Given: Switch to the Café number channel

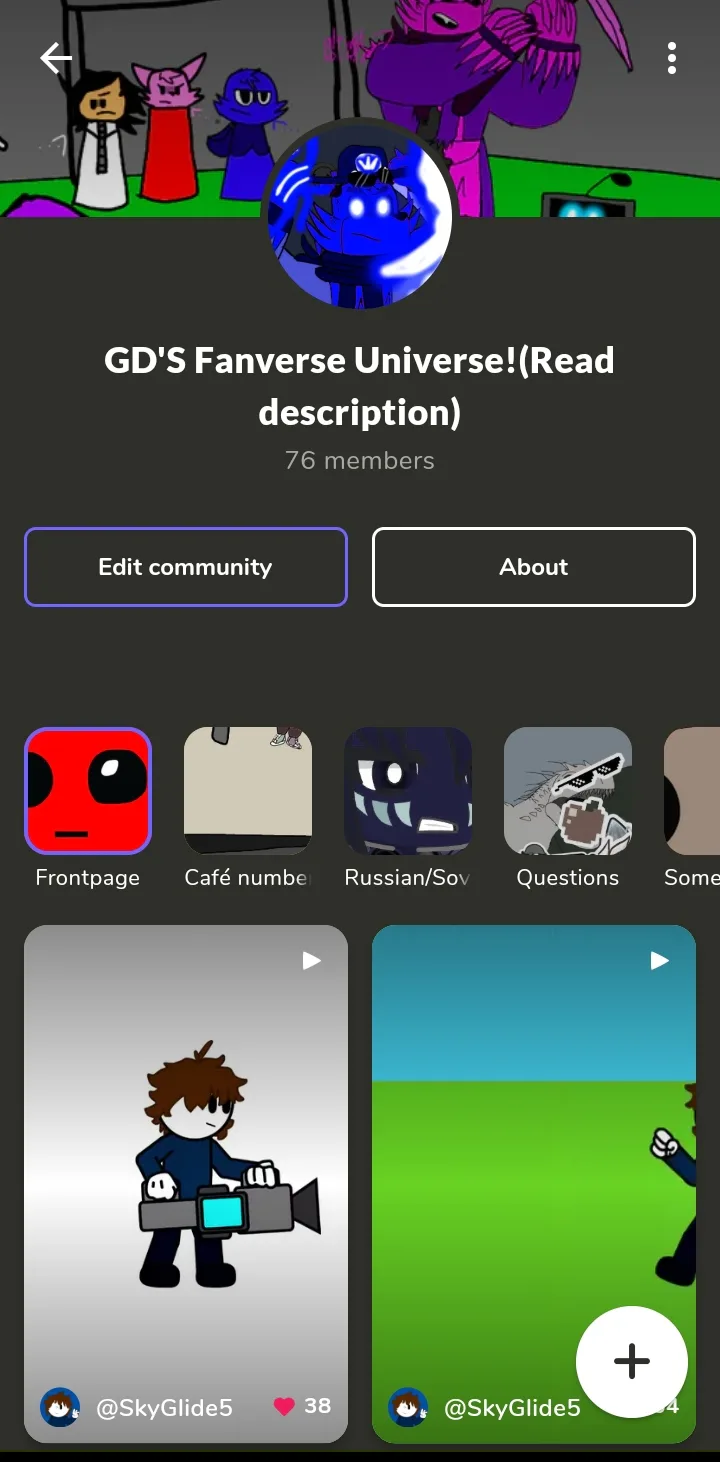Looking at the screenshot, I should point(248,791).
